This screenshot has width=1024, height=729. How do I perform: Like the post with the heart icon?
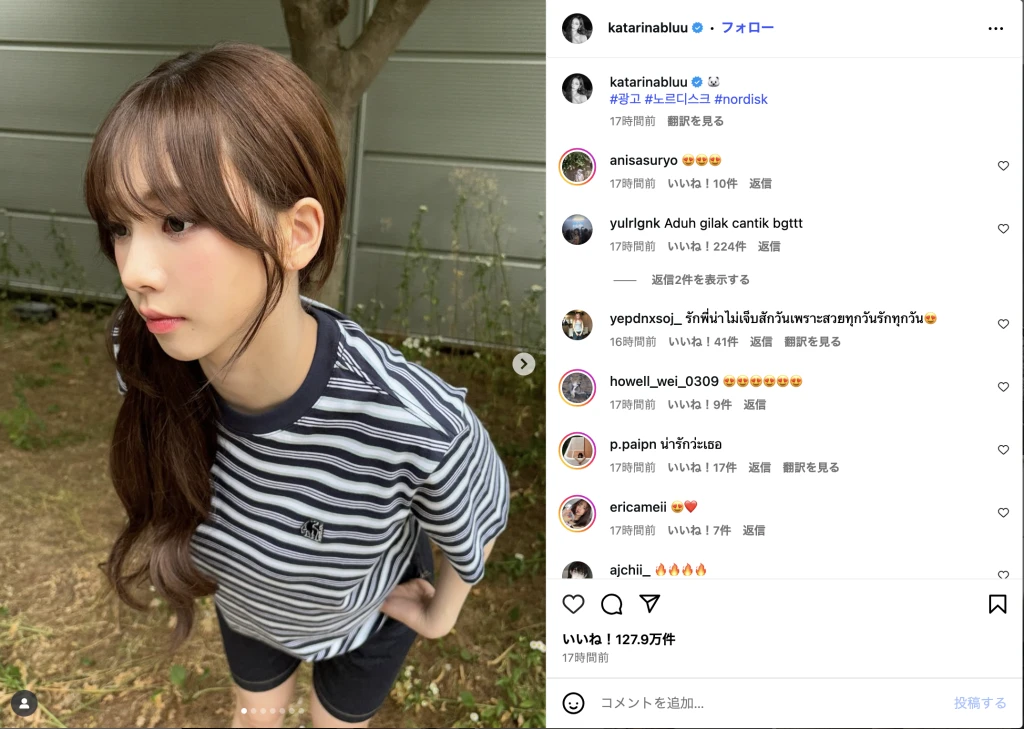click(x=573, y=604)
